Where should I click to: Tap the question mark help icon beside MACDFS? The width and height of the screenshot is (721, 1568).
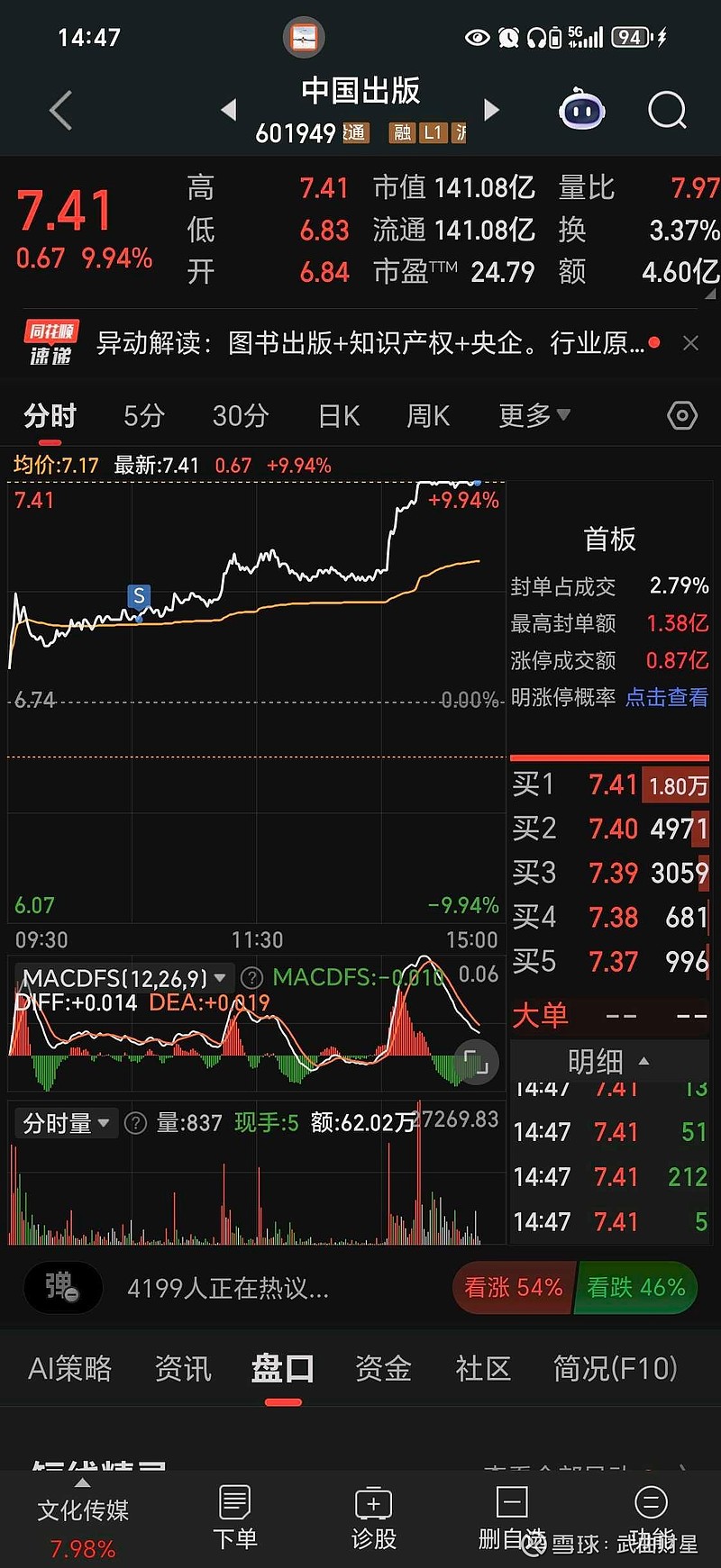pyautogui.click(x=251, y=978)
